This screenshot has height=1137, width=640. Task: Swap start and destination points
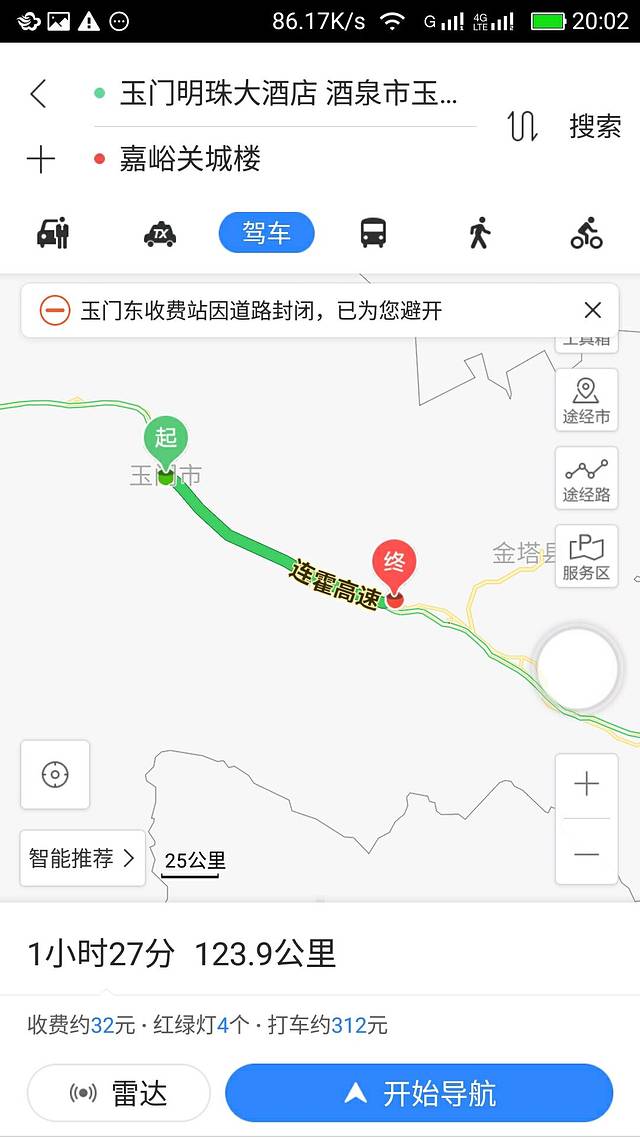pyautogui.click(x=522, y=127)
